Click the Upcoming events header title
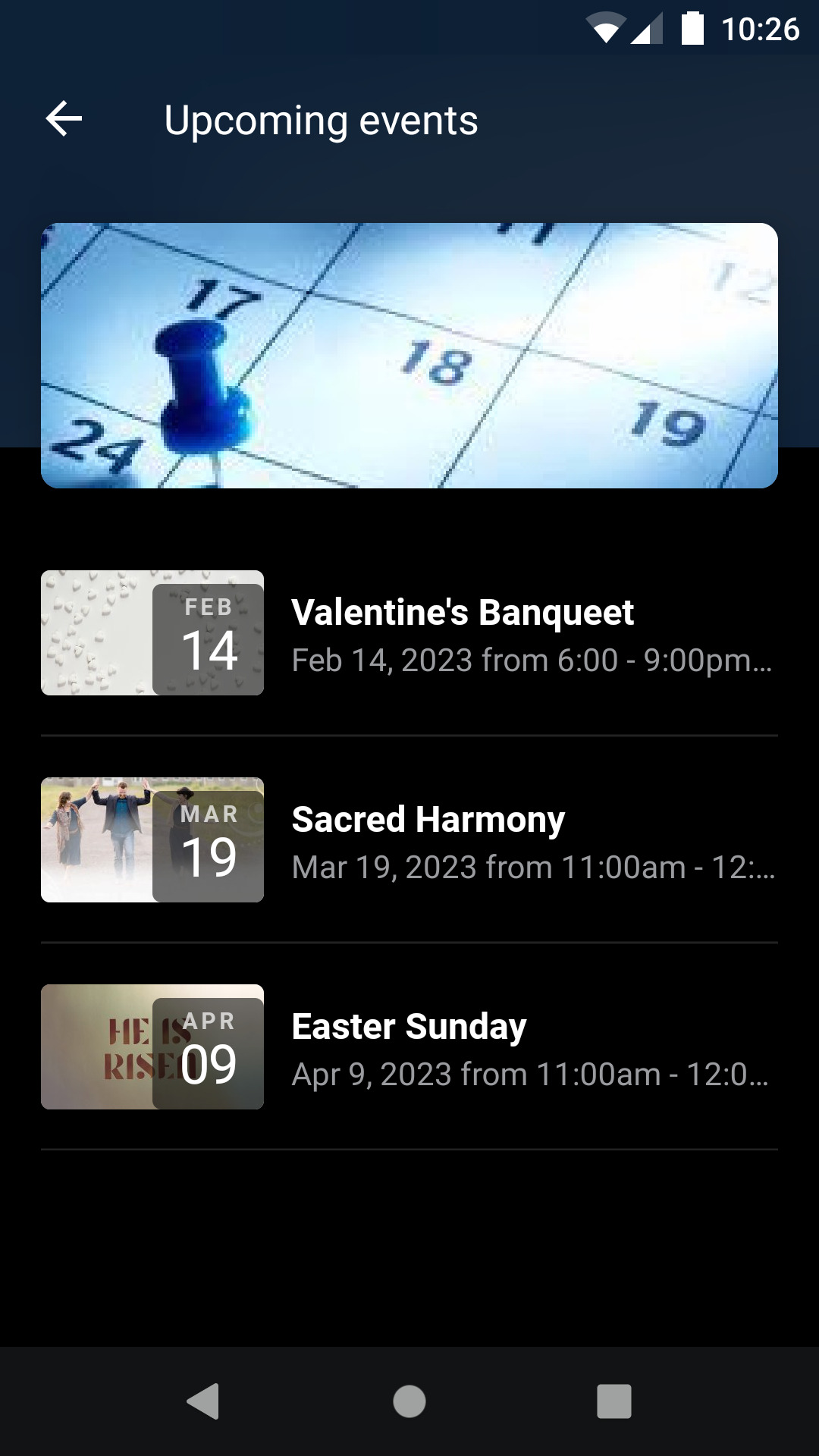 [320, 120]
